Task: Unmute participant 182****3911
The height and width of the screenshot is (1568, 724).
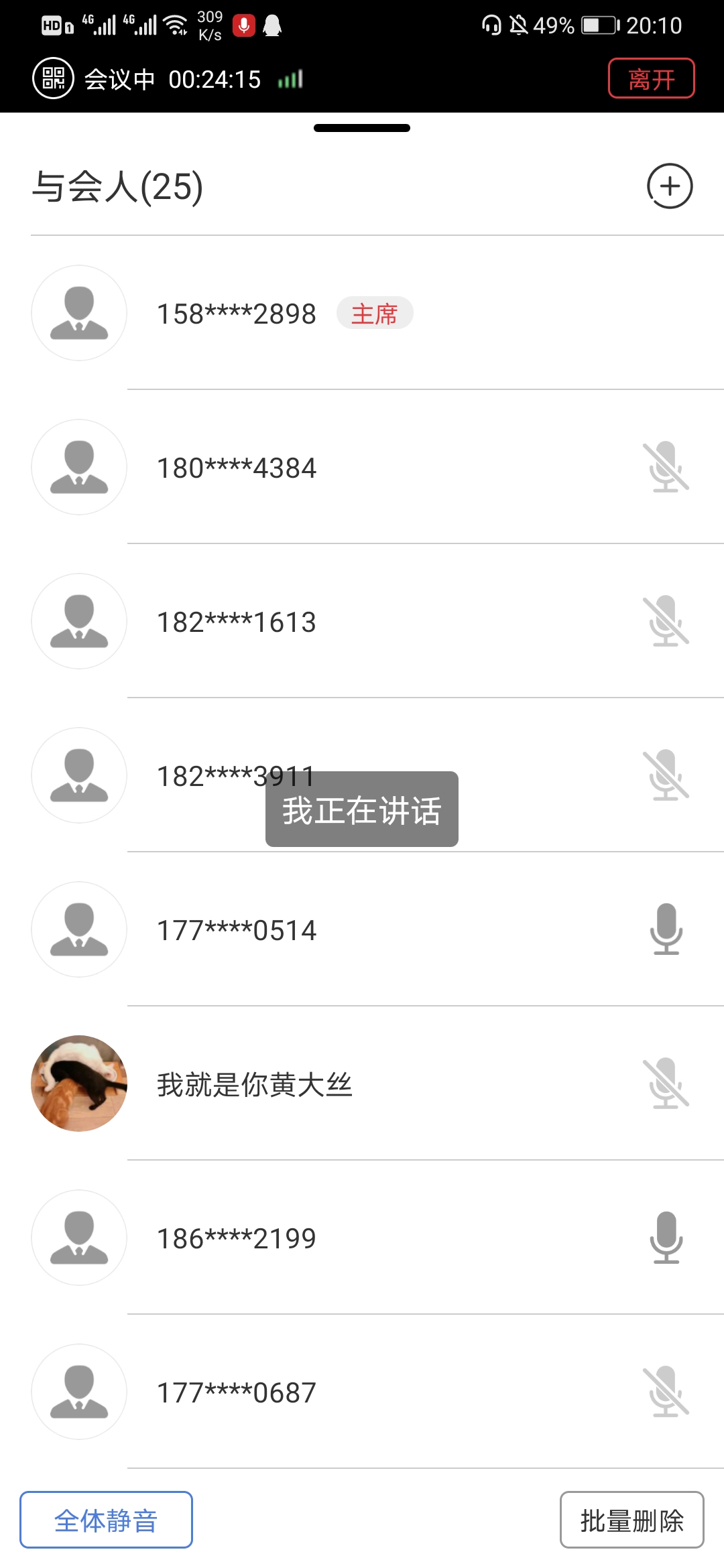Action: 666,775
